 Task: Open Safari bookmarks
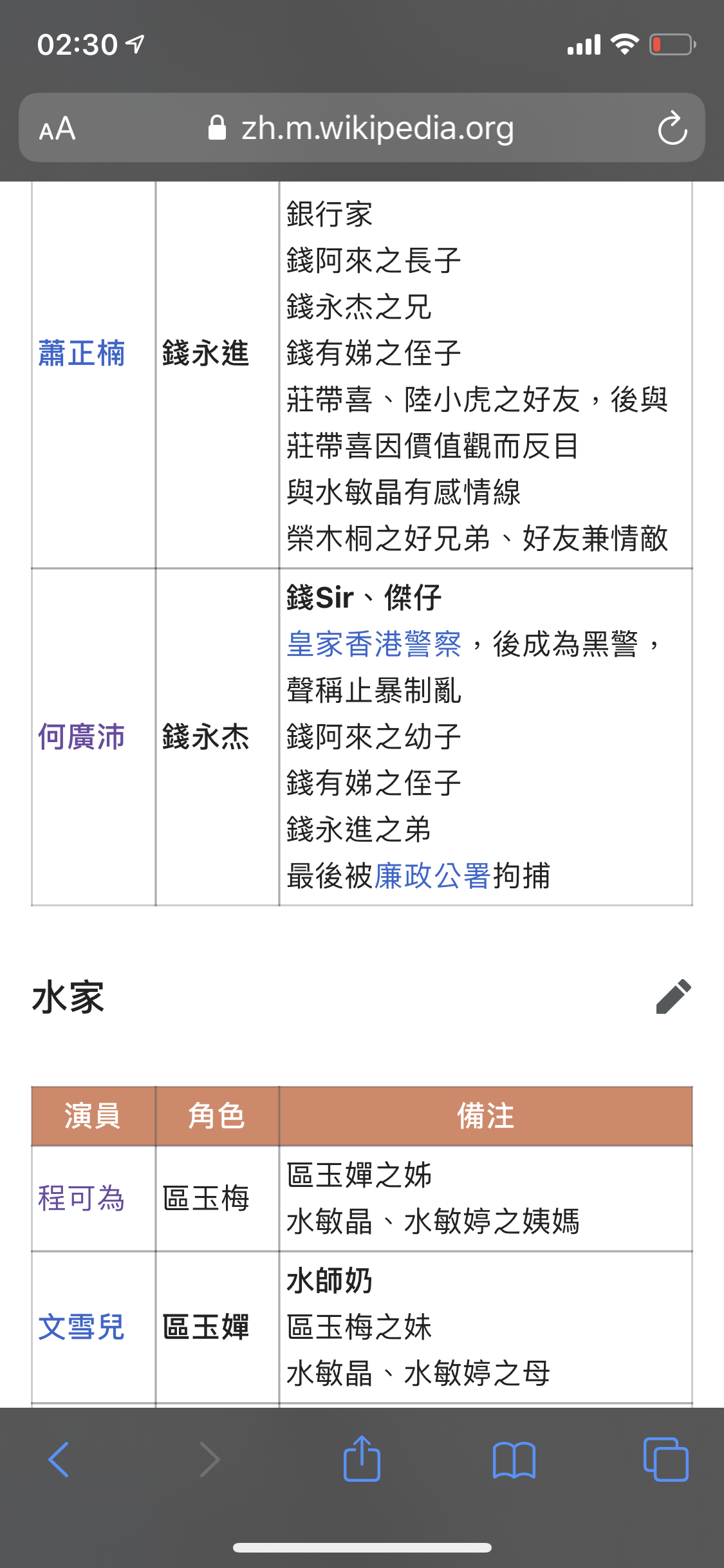(x=514, y=1459)
